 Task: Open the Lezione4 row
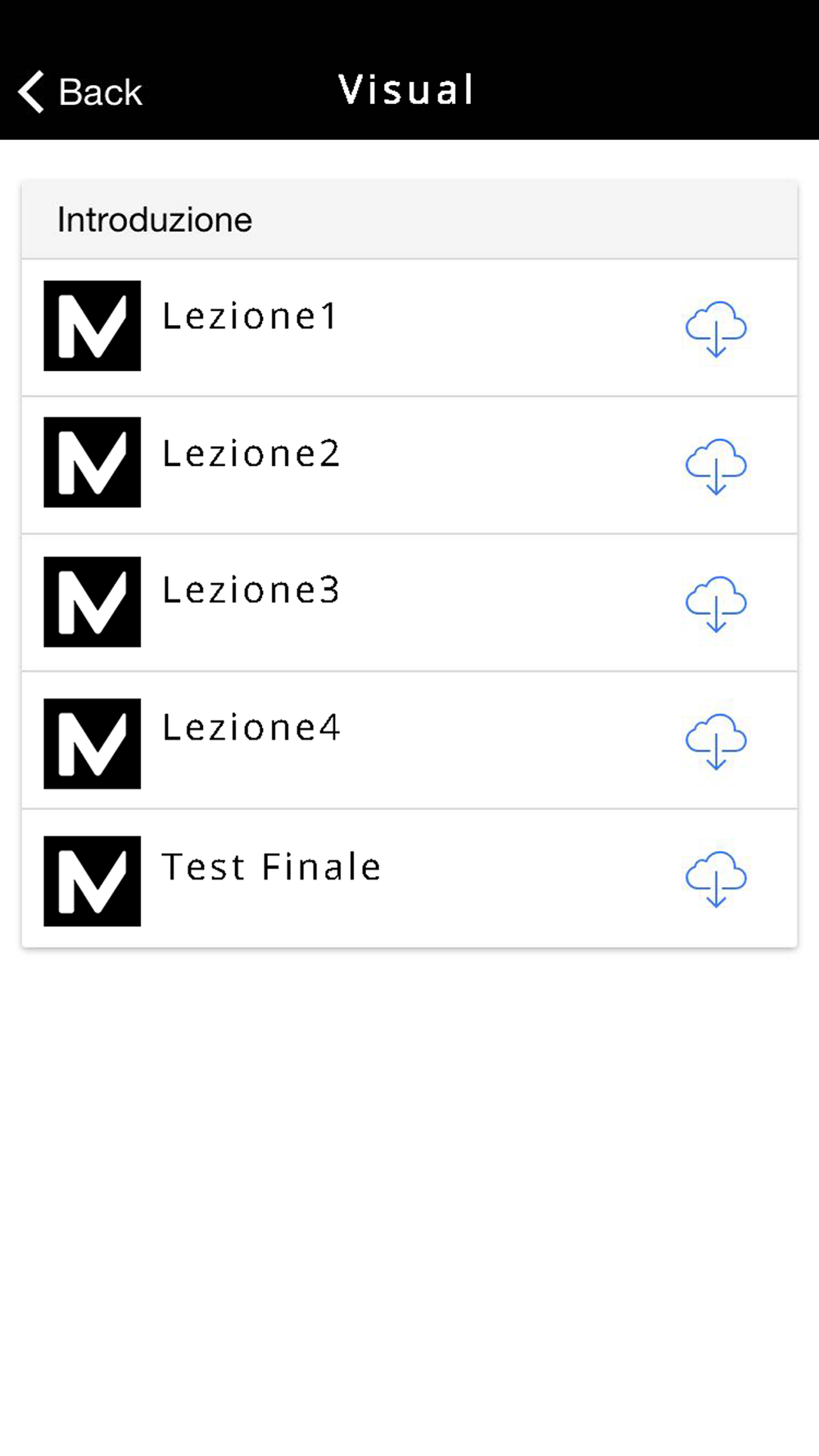(x=409, y=740)
